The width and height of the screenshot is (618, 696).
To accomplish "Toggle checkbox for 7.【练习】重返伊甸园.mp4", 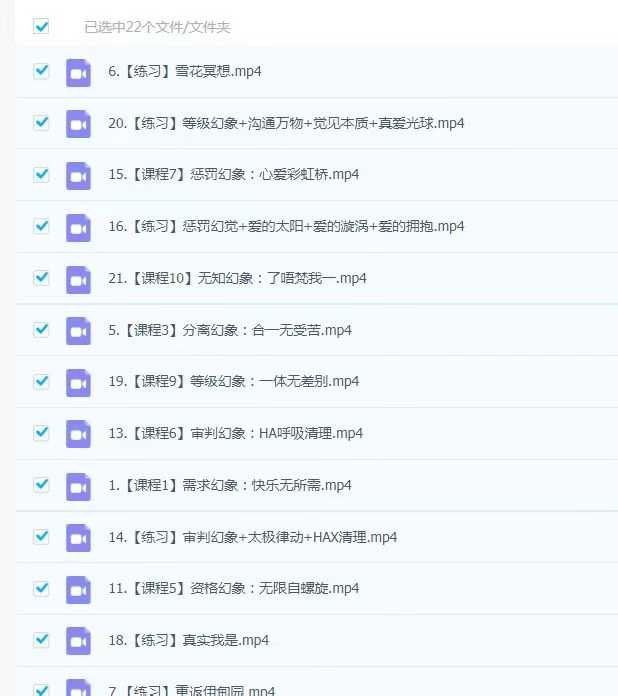I will (x=41, y=689).
